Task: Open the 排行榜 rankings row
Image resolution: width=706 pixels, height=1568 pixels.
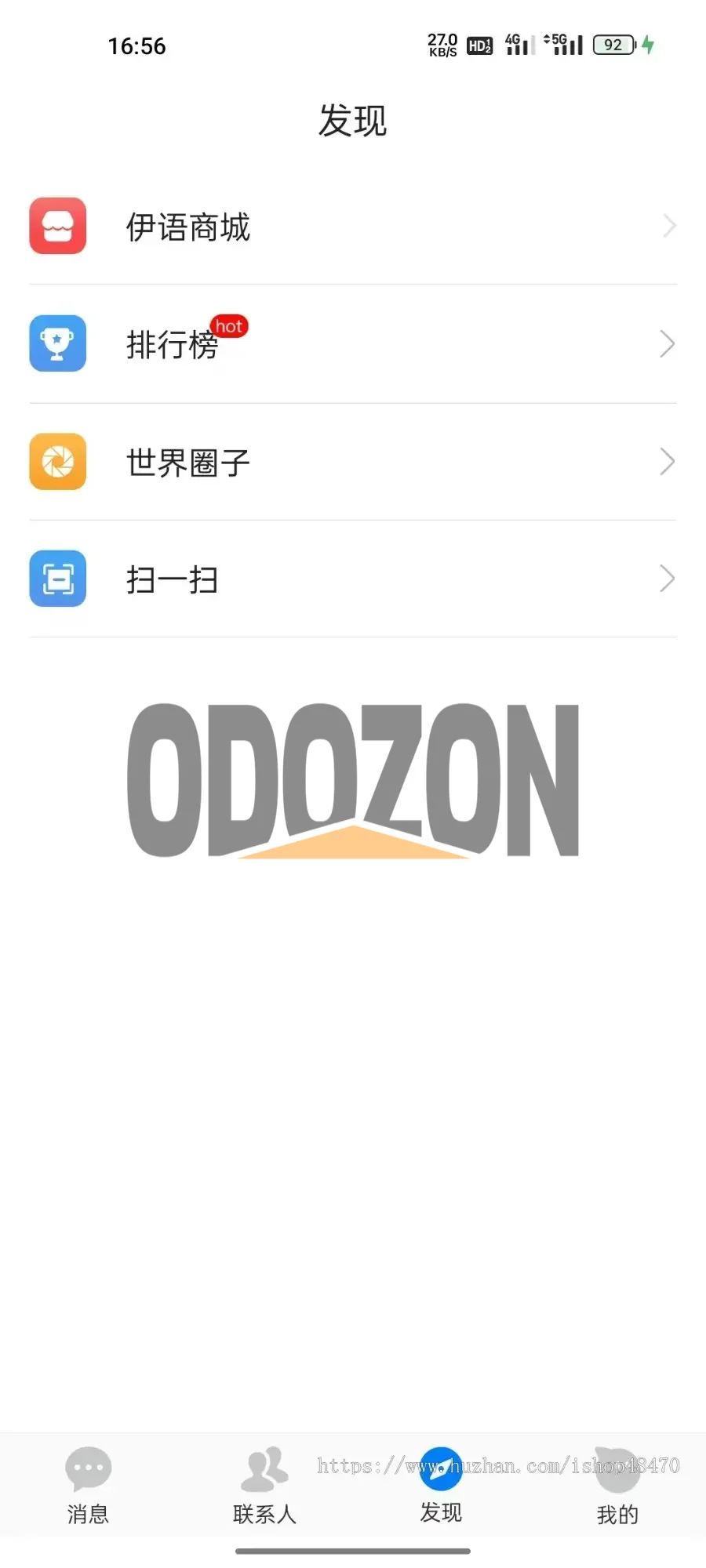Action: click(353, 343)
